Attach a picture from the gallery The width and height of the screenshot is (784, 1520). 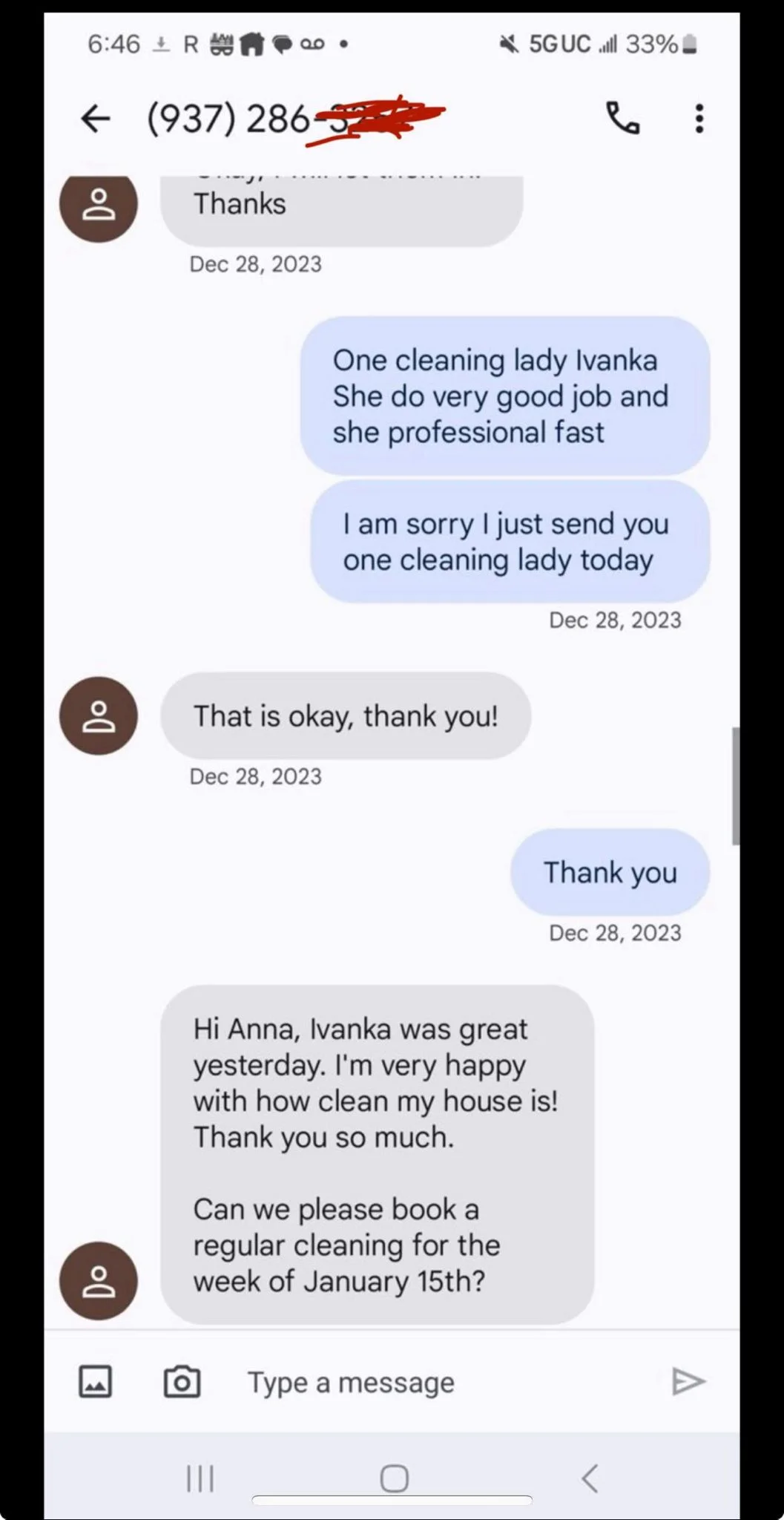(x=96, y=1382)
